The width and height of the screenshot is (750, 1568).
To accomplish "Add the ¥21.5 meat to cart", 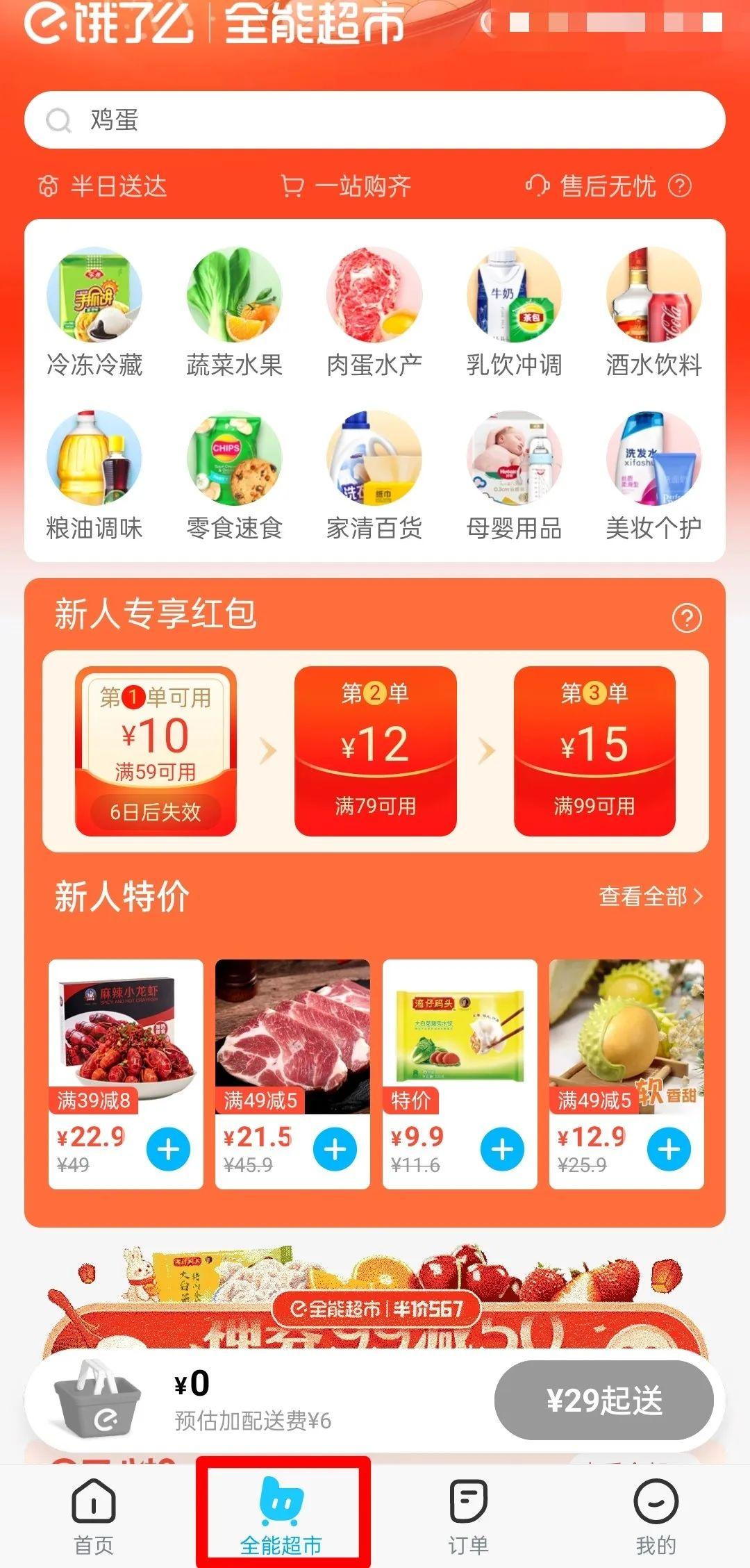I will pyautogui.click(x=335, y=1149).
